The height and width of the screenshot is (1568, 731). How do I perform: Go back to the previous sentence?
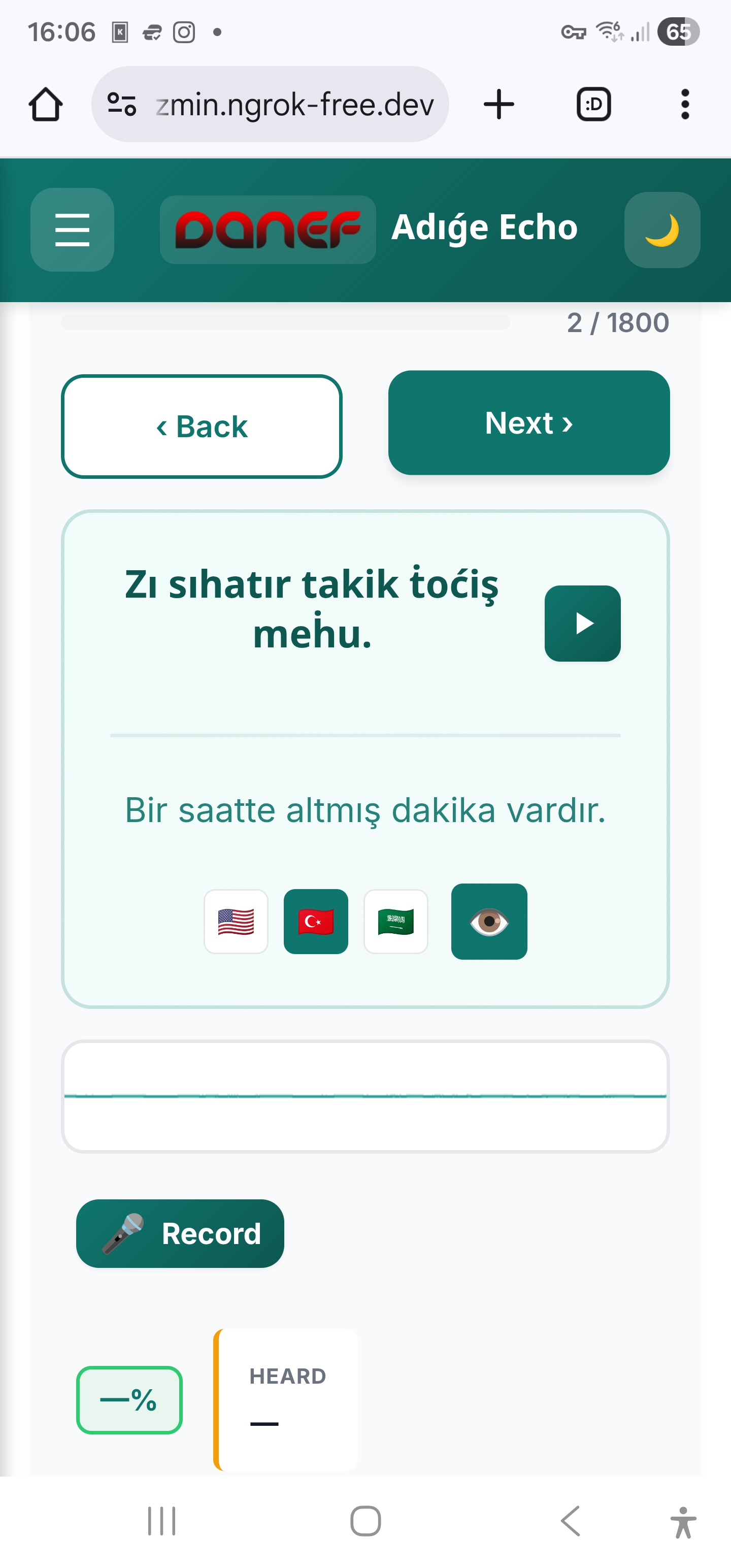pyautogui.click(x=202, y=427)
